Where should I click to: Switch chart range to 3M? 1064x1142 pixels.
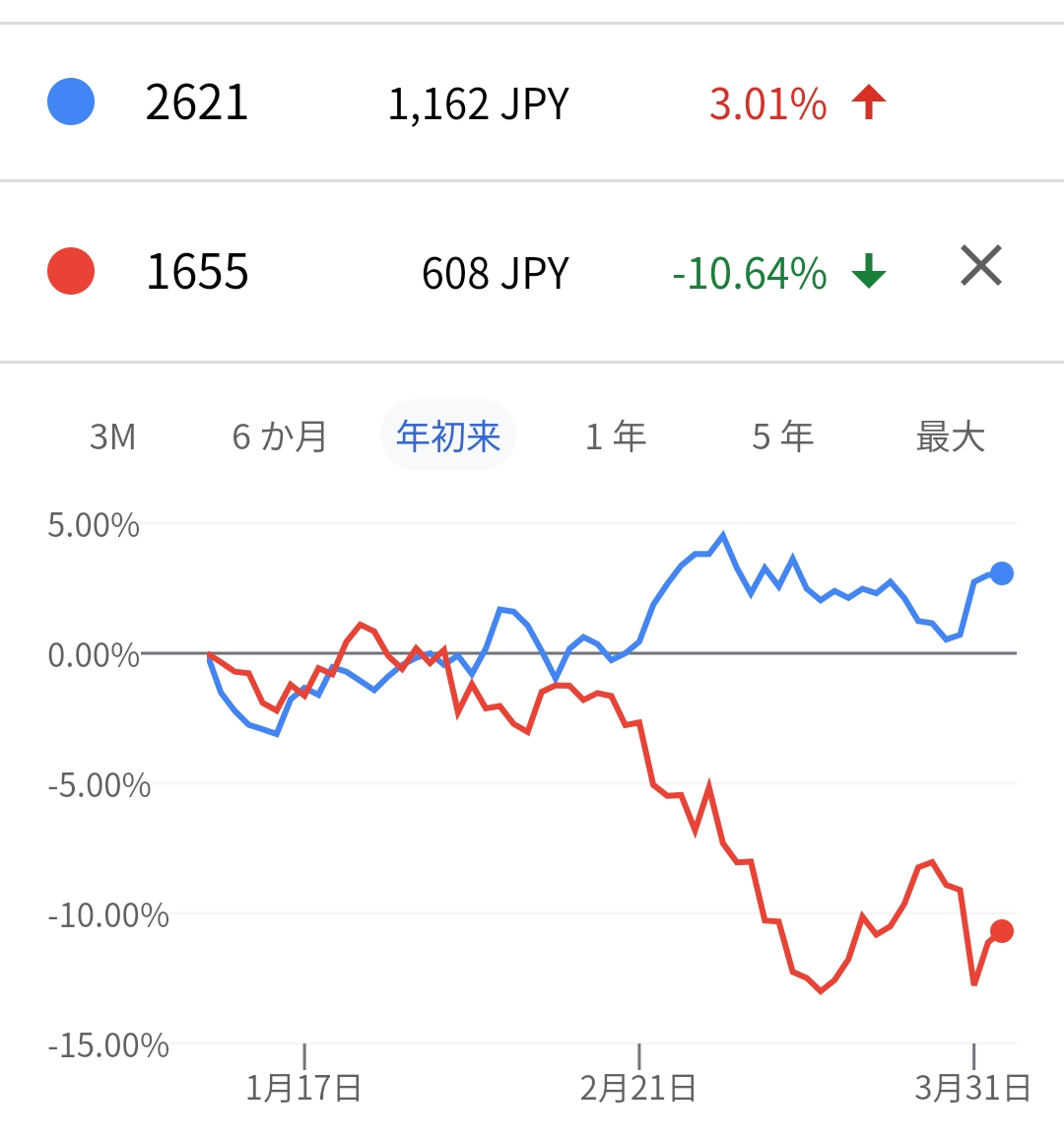point(112,436)
